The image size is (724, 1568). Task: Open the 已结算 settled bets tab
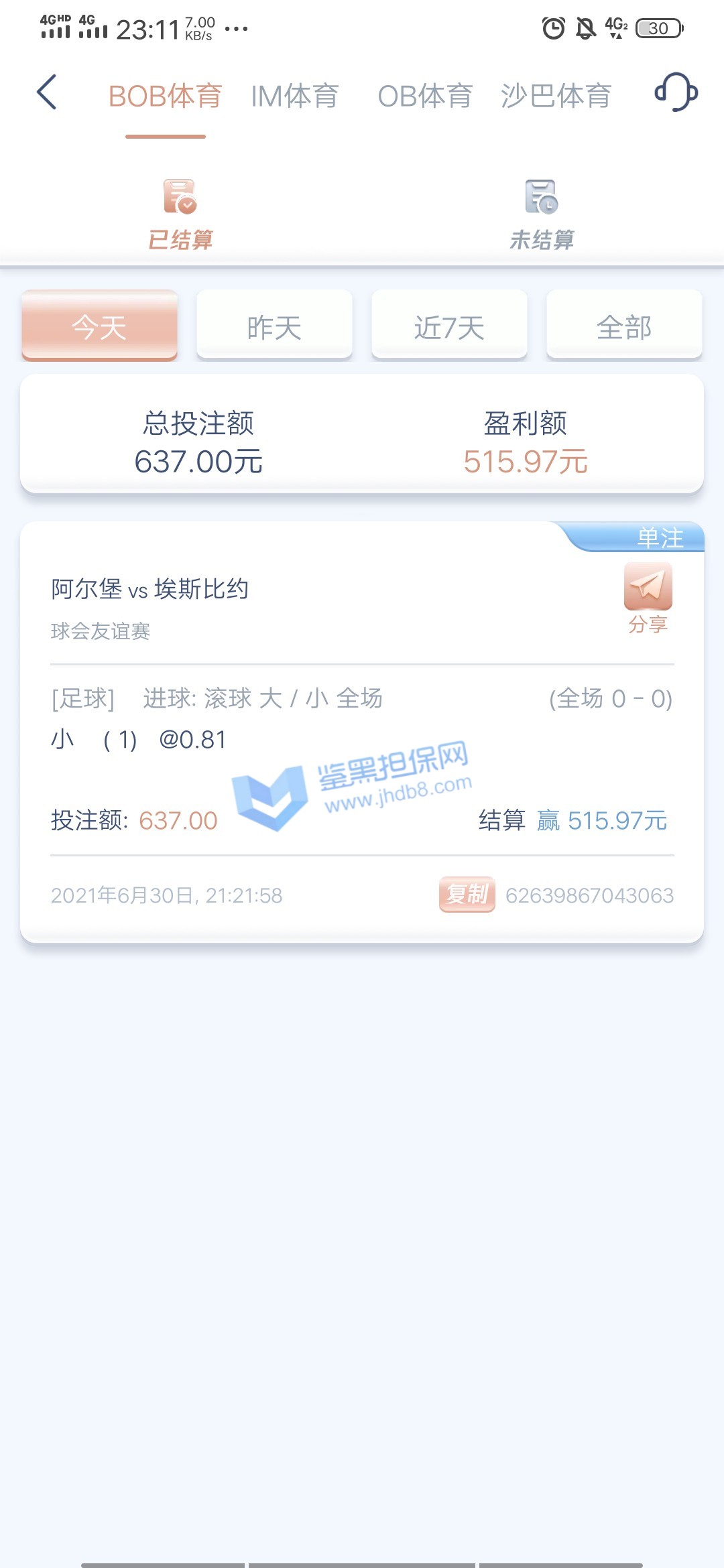click(180, 214)
